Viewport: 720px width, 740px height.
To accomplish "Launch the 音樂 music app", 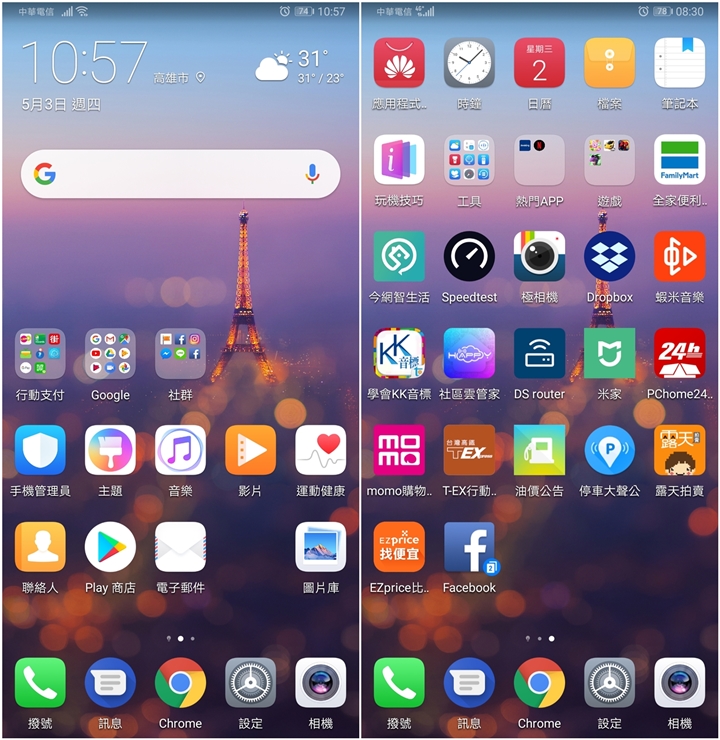I will pyautogui.click(x=180, y=451).
